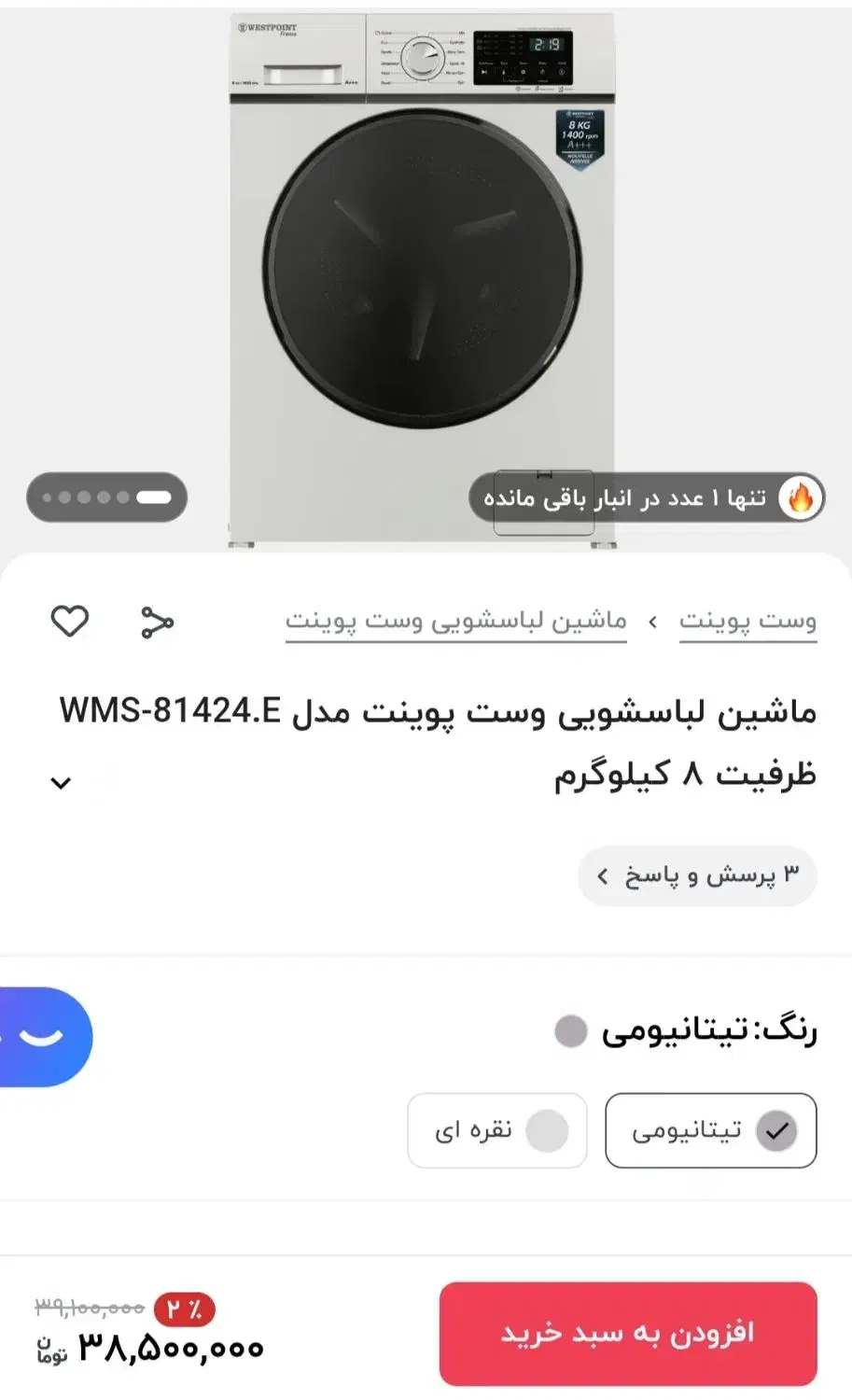
Task: Select the نقره ای color option
Action: pos(497,1130)
